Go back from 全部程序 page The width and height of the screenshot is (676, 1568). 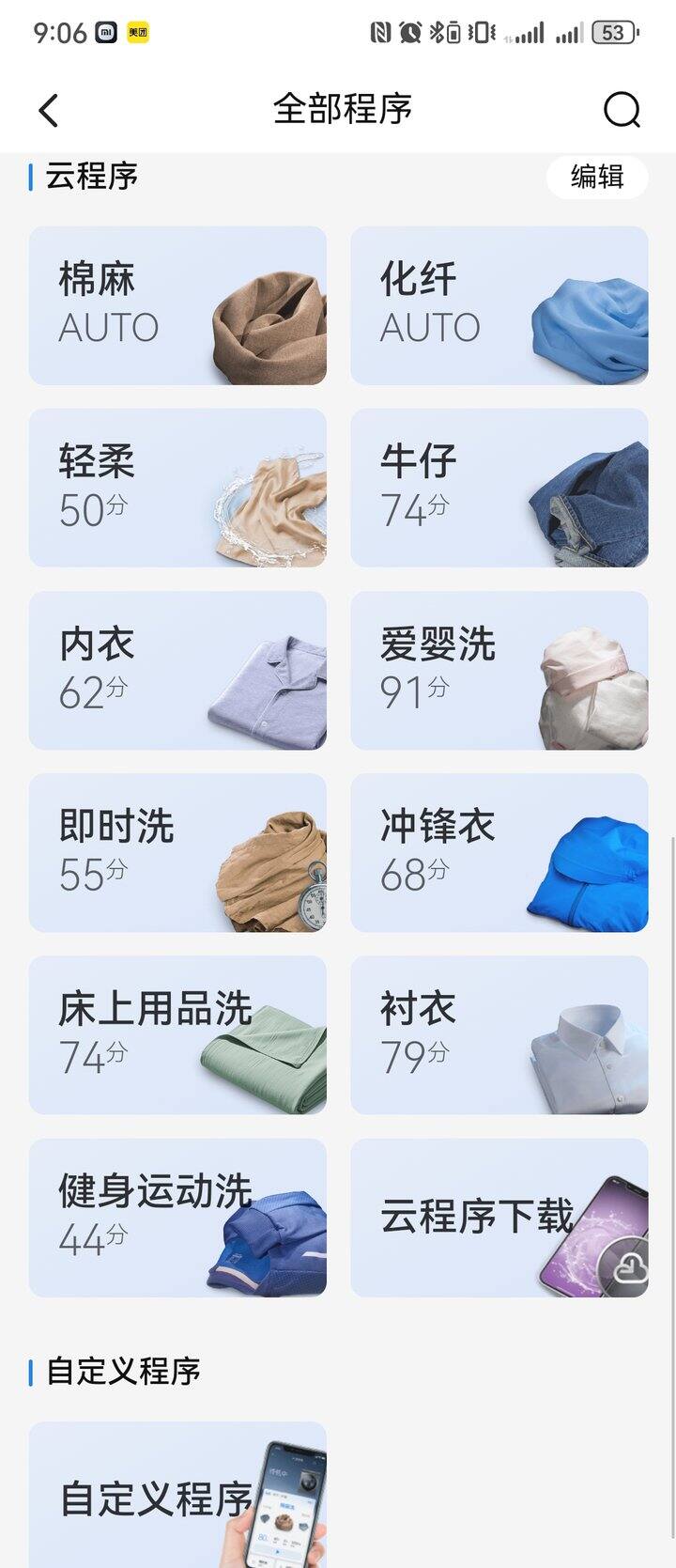tap(49, 110)
